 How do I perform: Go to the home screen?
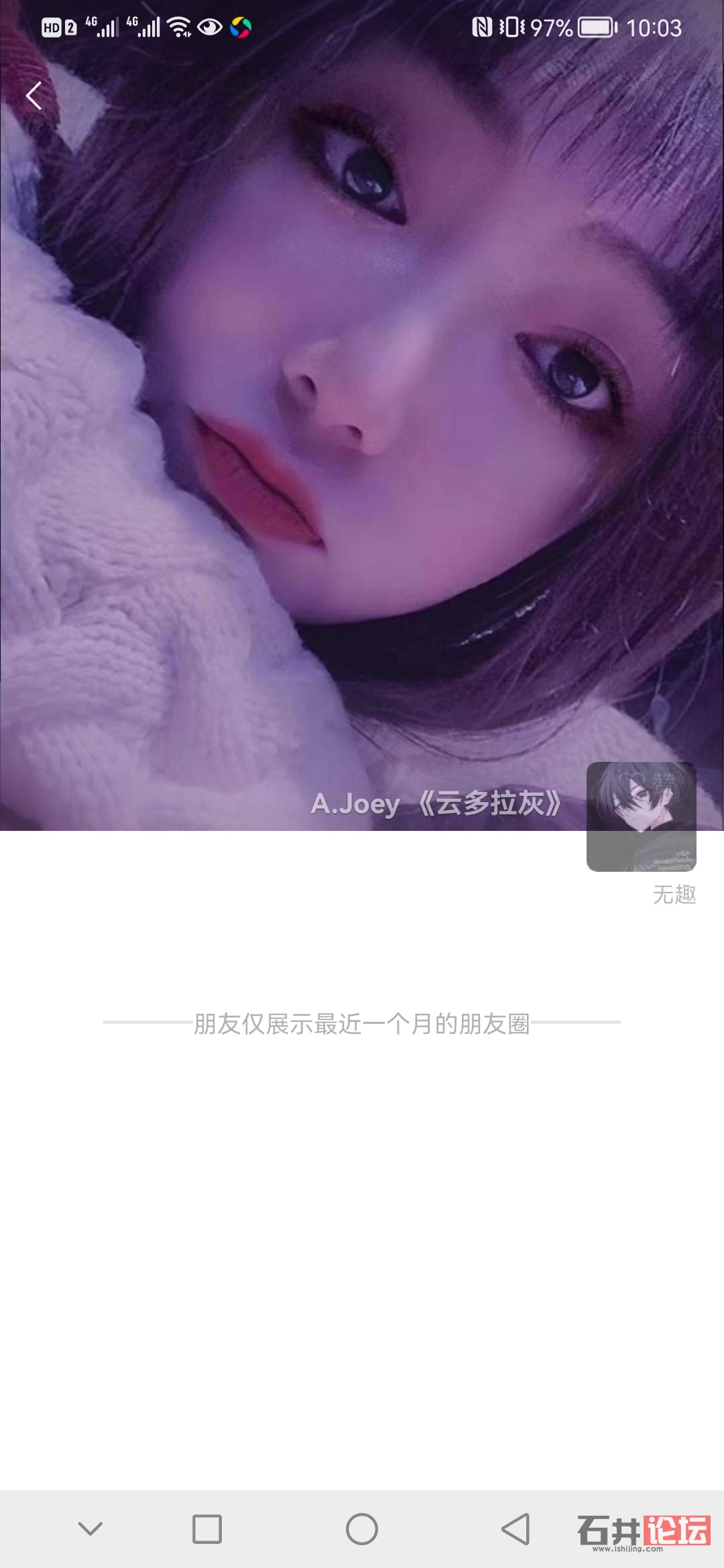362,1529
